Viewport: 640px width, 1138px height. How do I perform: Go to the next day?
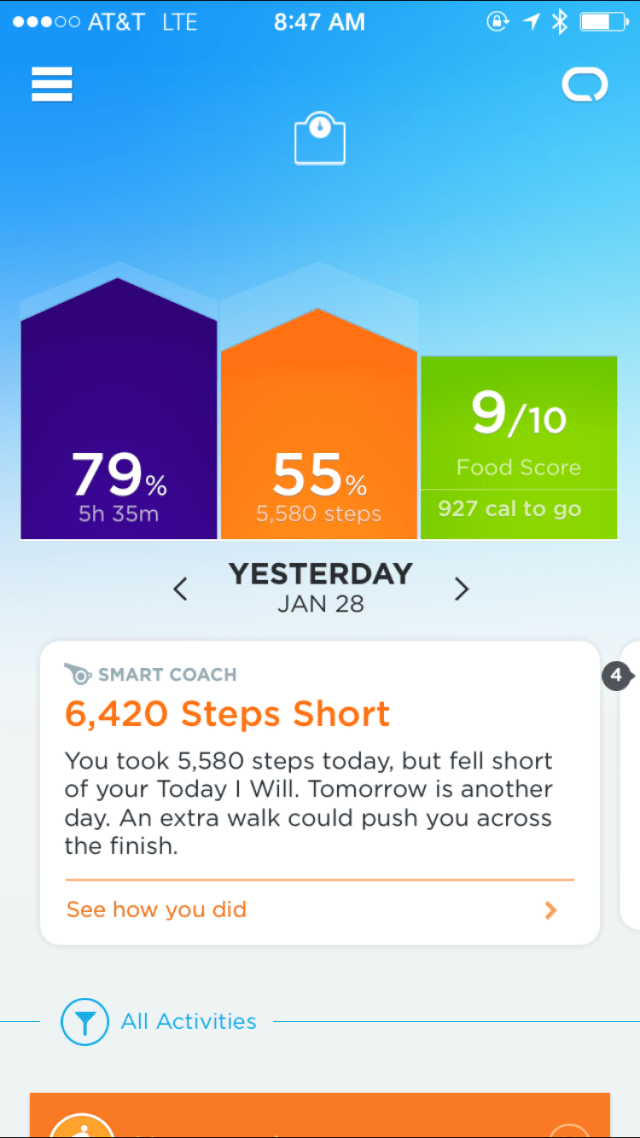coord(461,589)
